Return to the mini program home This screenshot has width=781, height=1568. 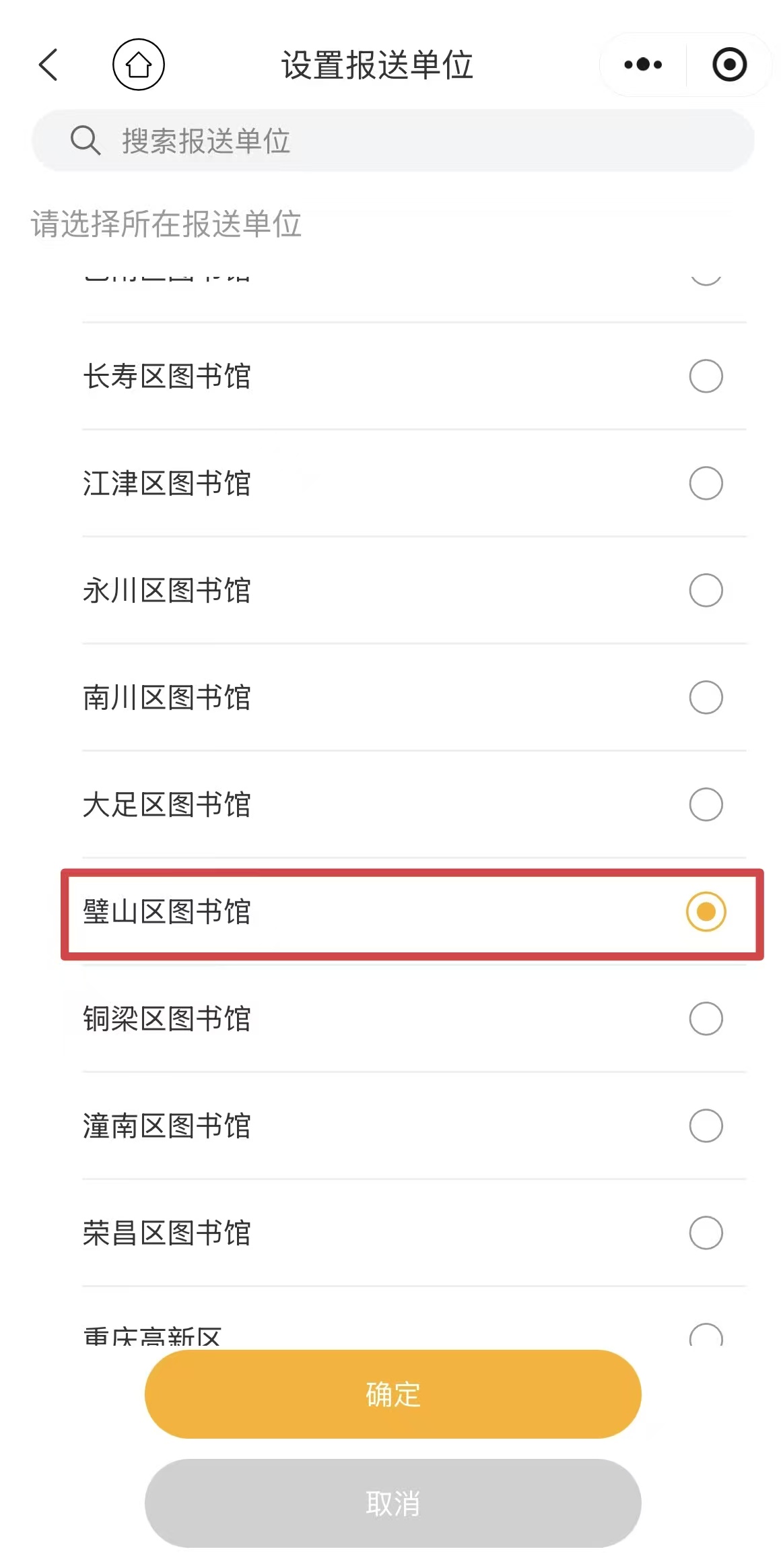[x=139, y=65]
